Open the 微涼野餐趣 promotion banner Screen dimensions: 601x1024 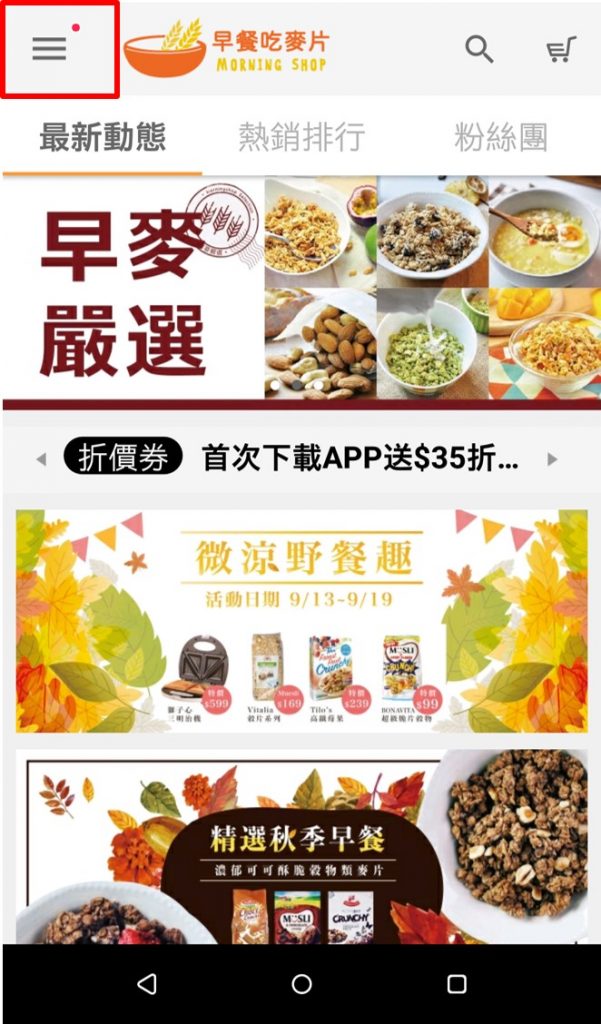[x=302, y=620]
